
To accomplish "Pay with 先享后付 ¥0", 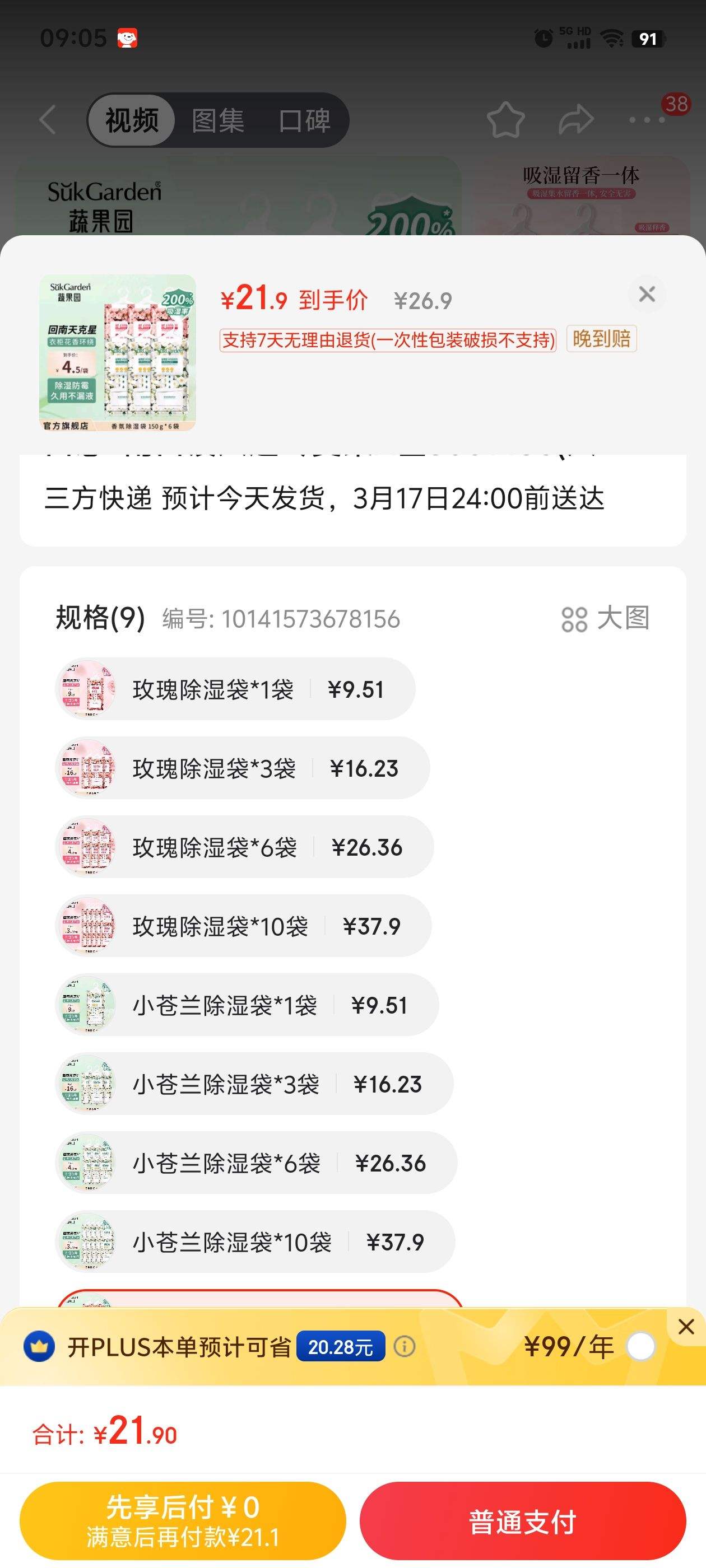I will (x=183, y=1520).
